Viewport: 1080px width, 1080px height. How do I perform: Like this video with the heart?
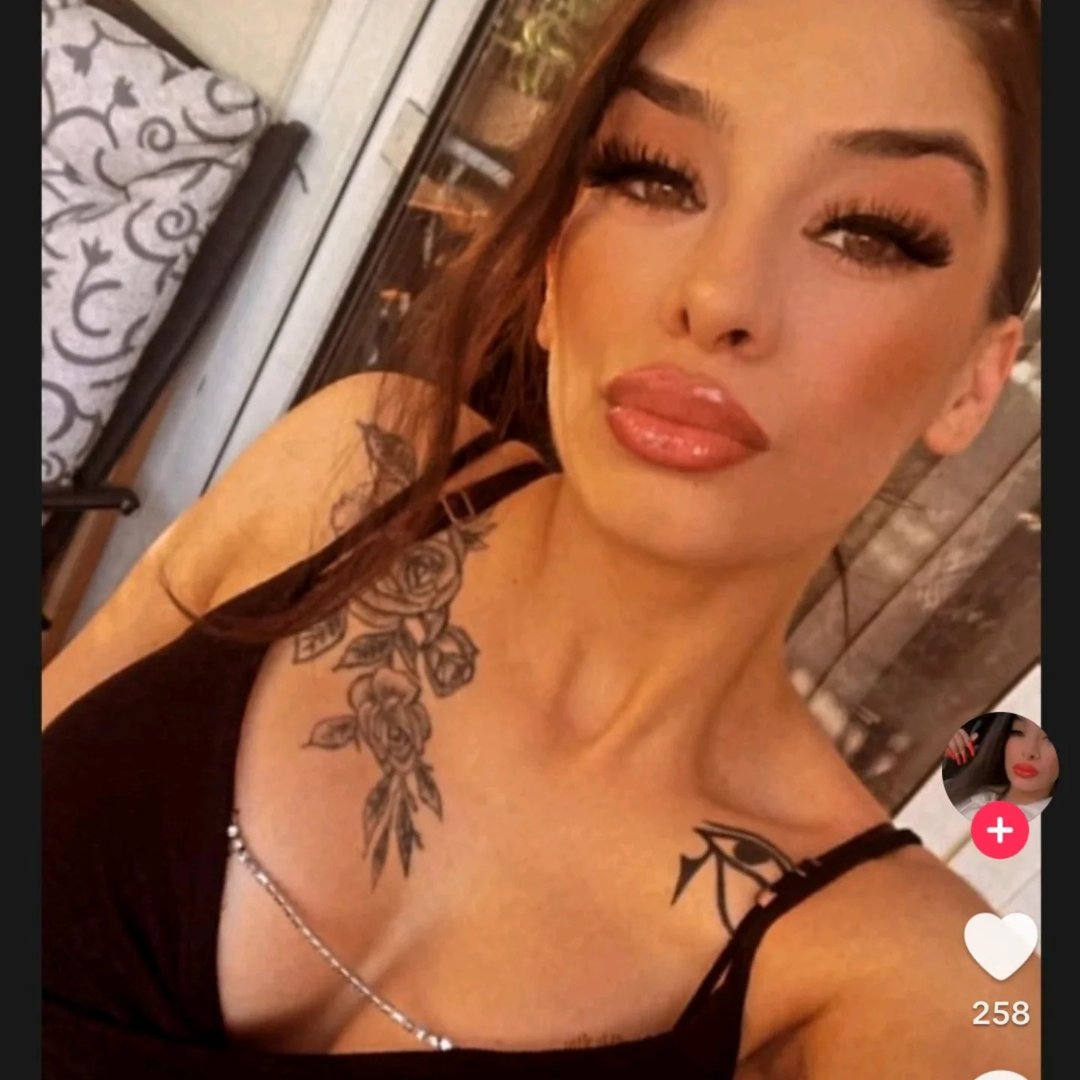pos(1000,946)
